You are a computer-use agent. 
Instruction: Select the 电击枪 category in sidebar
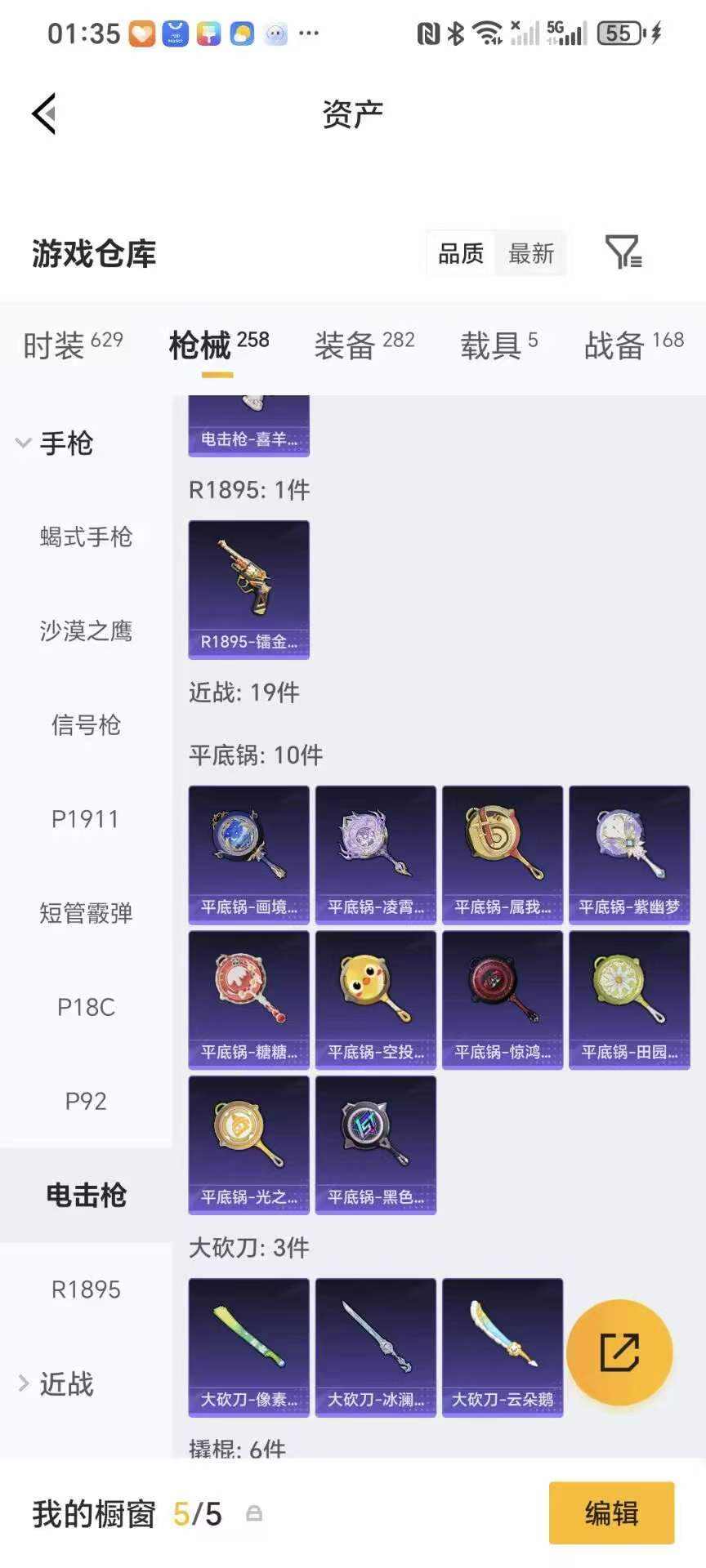(x=86, y=1195)
